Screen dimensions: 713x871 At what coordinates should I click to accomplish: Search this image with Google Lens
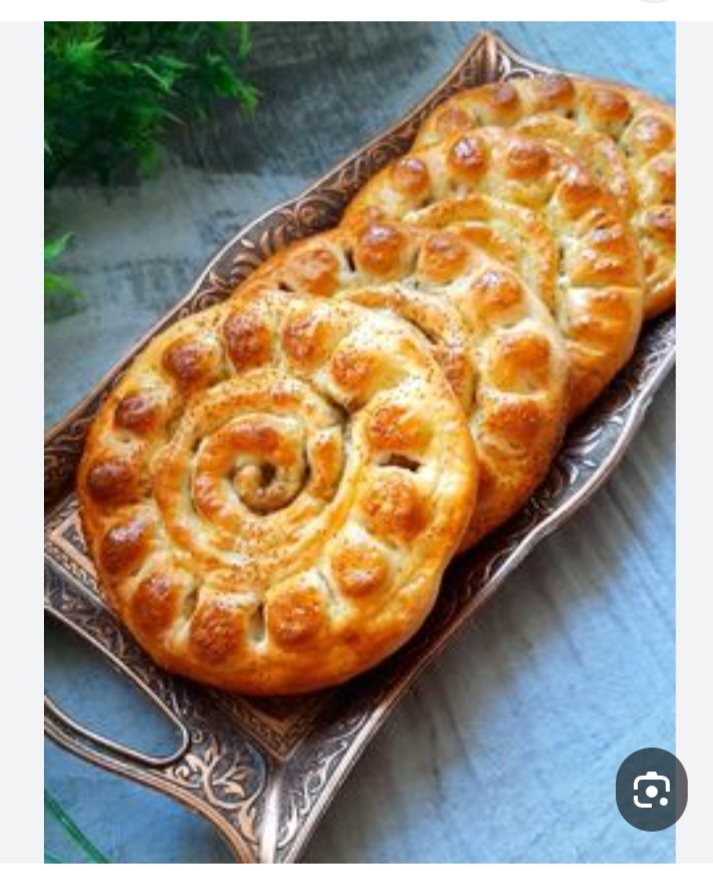click(x=651, y=790)
